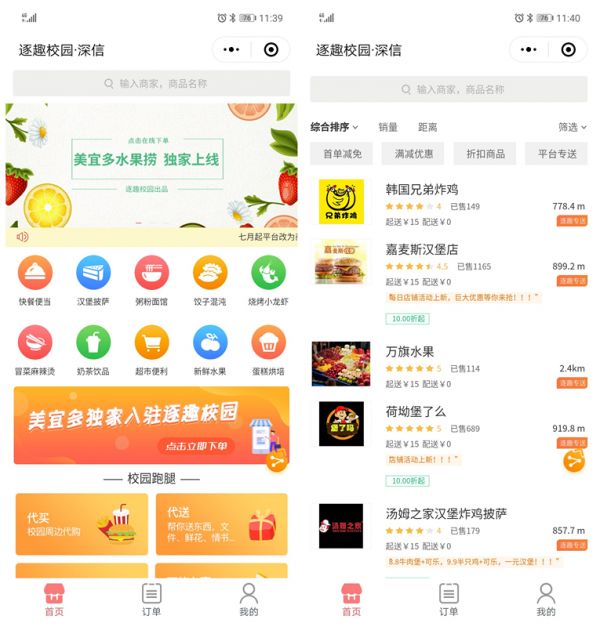Open the 代买 campus errand card
The image size is (600, 627).
click(x=80, y=524)
